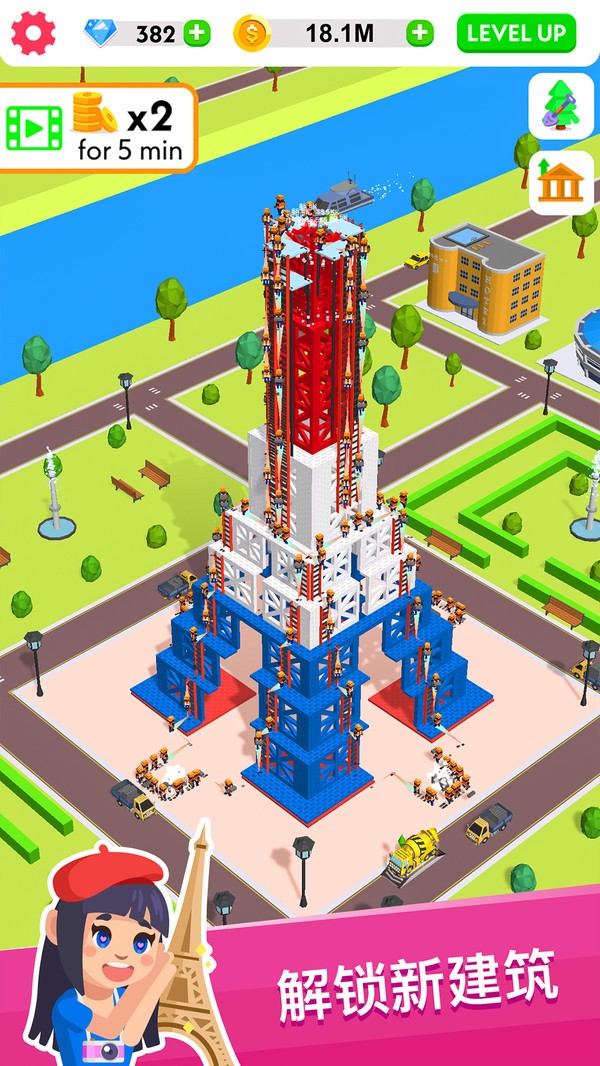Watch video for x2 coins boost

click(x=97, y=127)
